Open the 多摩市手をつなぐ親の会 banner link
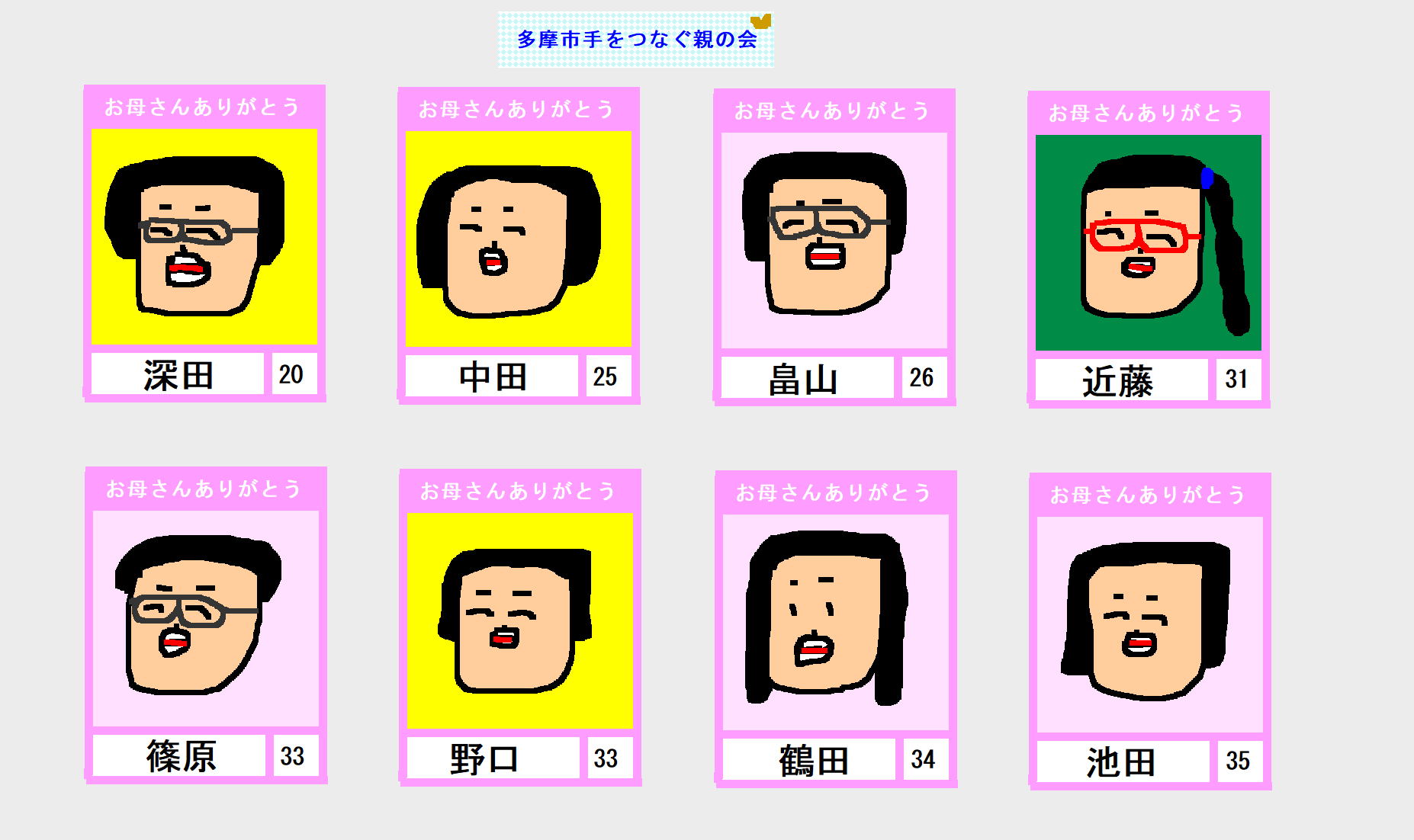 635,40
